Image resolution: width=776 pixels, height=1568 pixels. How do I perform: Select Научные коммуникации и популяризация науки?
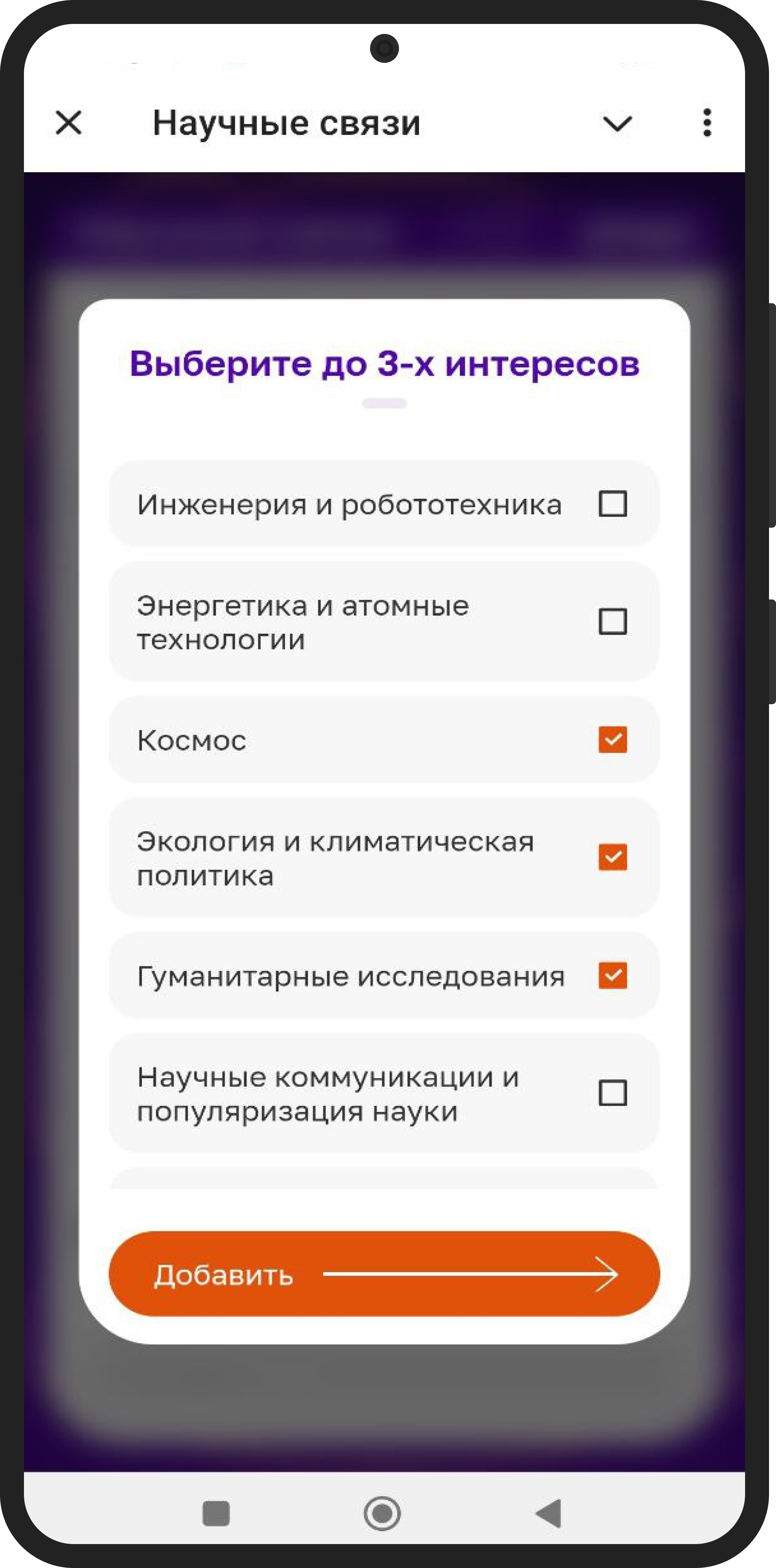pyautogui.click(x=612, y=1093)
